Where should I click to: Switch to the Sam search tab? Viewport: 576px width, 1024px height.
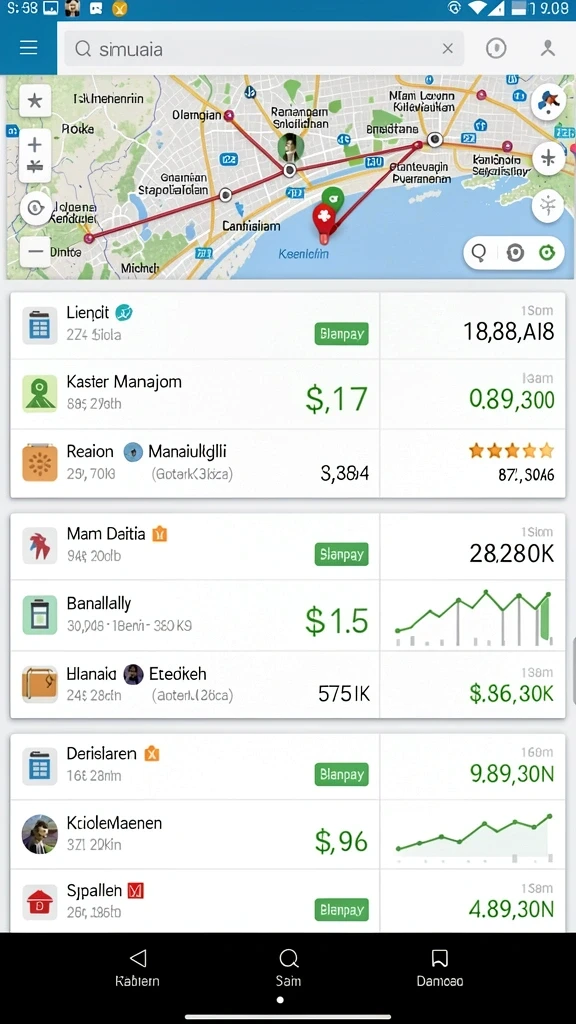click(288, 968)
